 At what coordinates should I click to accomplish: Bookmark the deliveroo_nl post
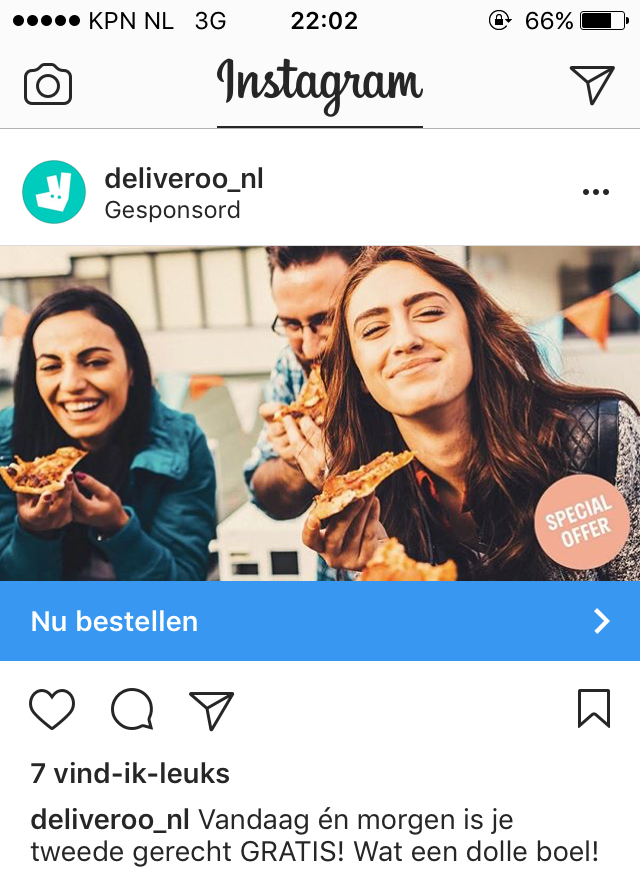[593, 709]
